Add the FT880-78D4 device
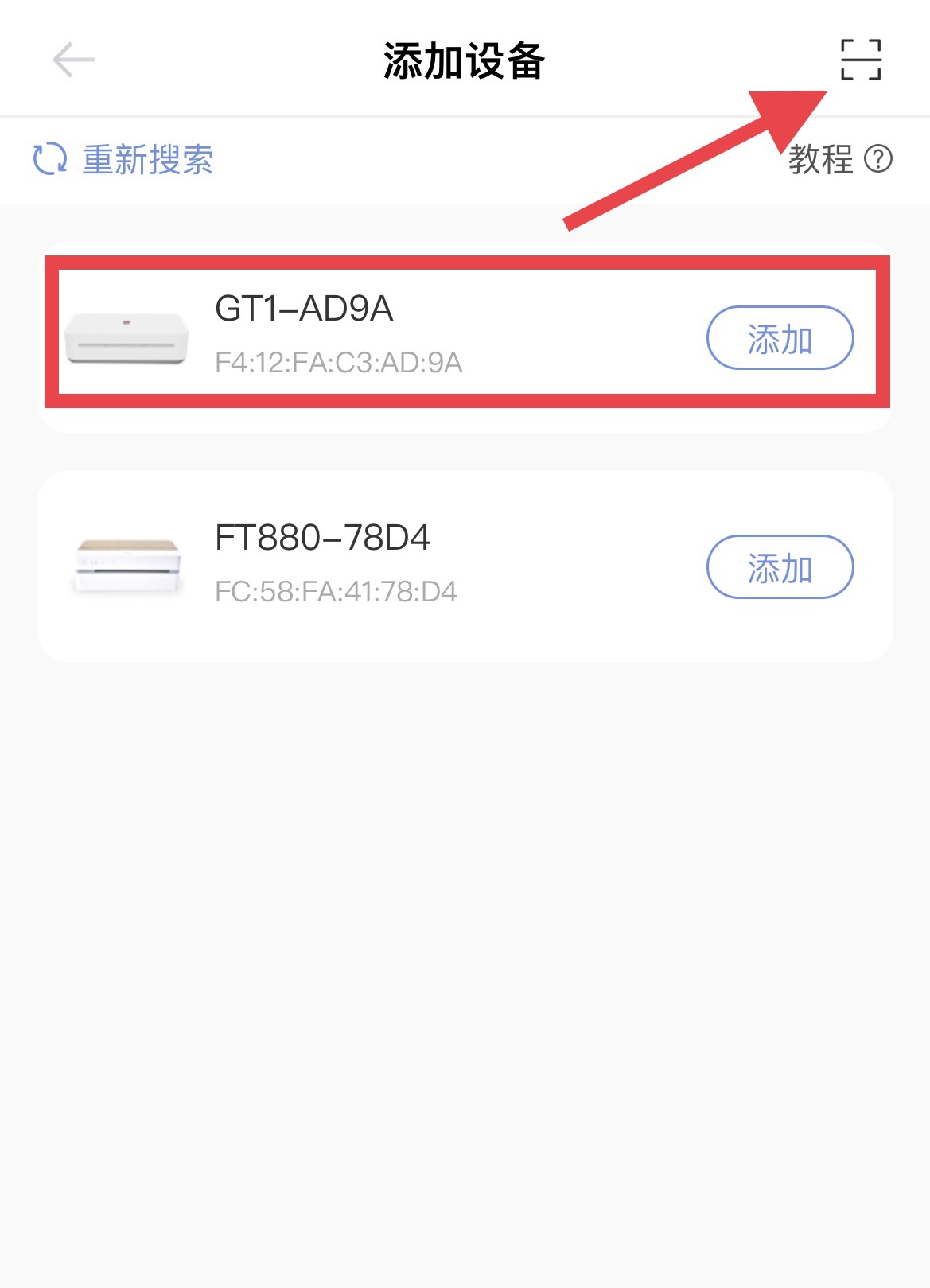Image resolution: width=930 pixels, height=1288 pixels. pyautogui.click(x=779, y=567)
